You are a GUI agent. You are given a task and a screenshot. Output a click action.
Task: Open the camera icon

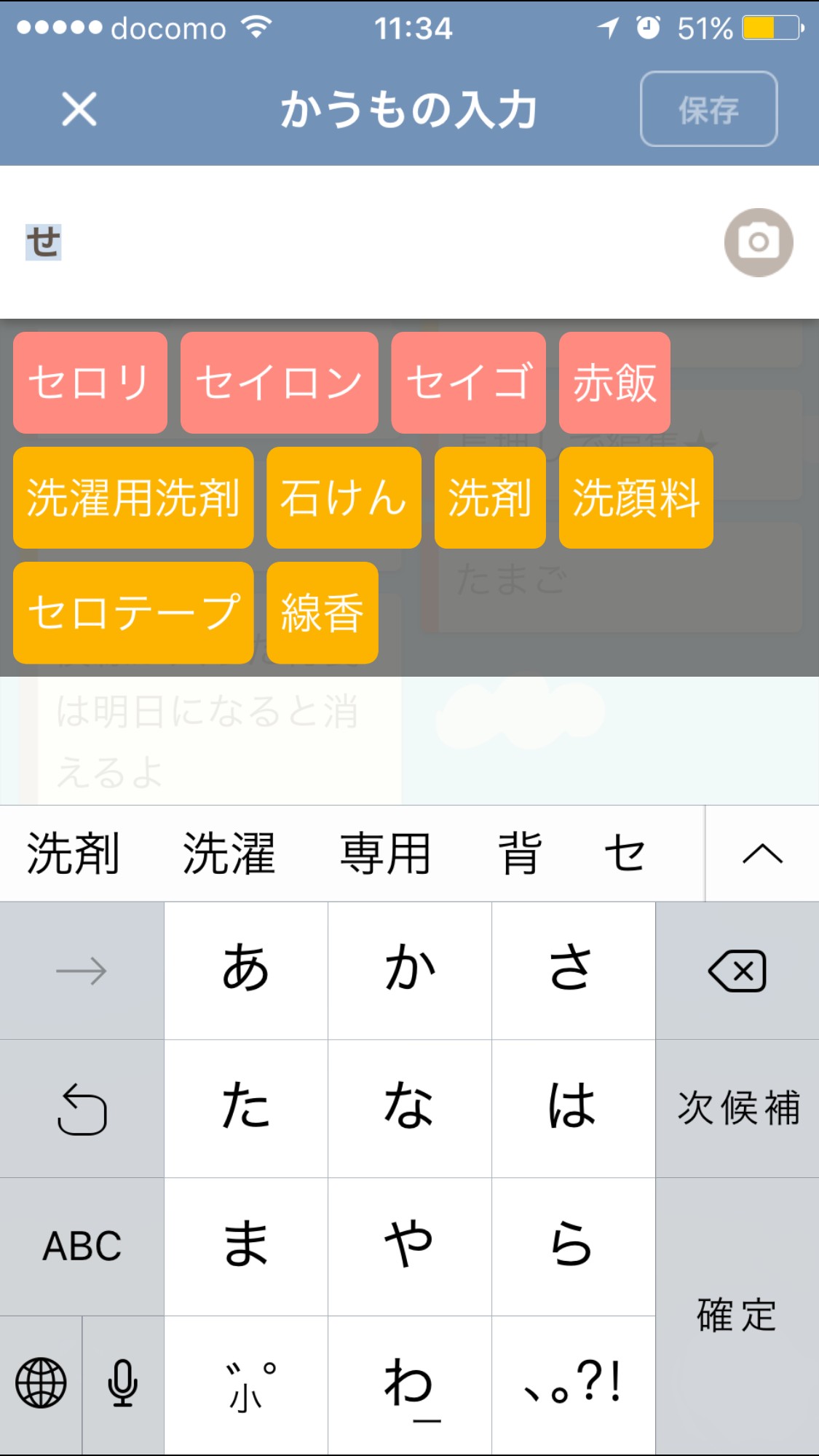pos(758,242)
